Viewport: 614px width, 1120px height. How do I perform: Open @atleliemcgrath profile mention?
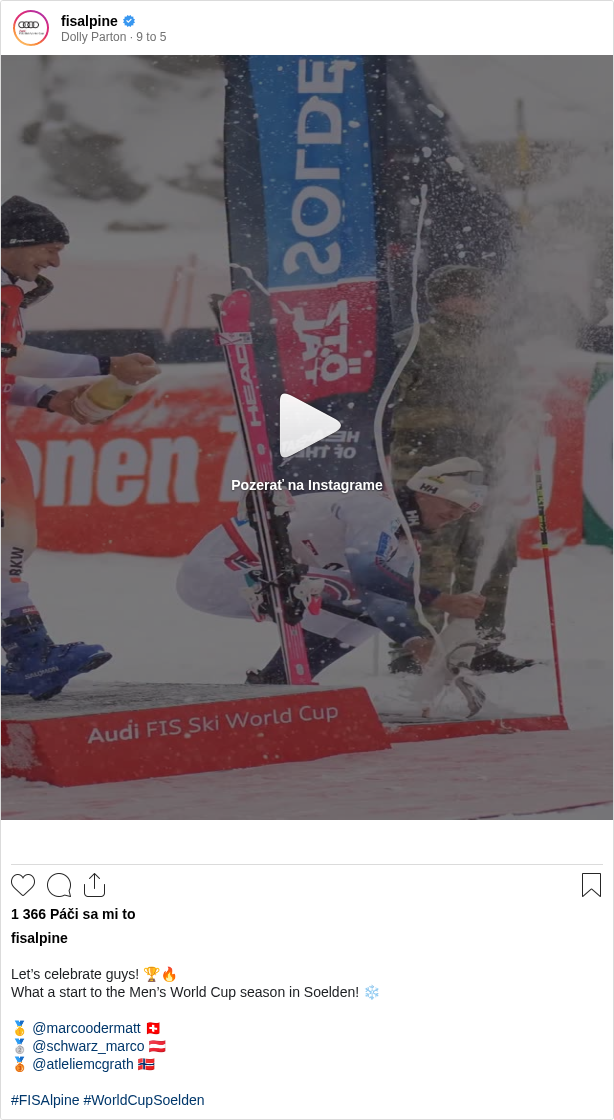coord(82,1064)
